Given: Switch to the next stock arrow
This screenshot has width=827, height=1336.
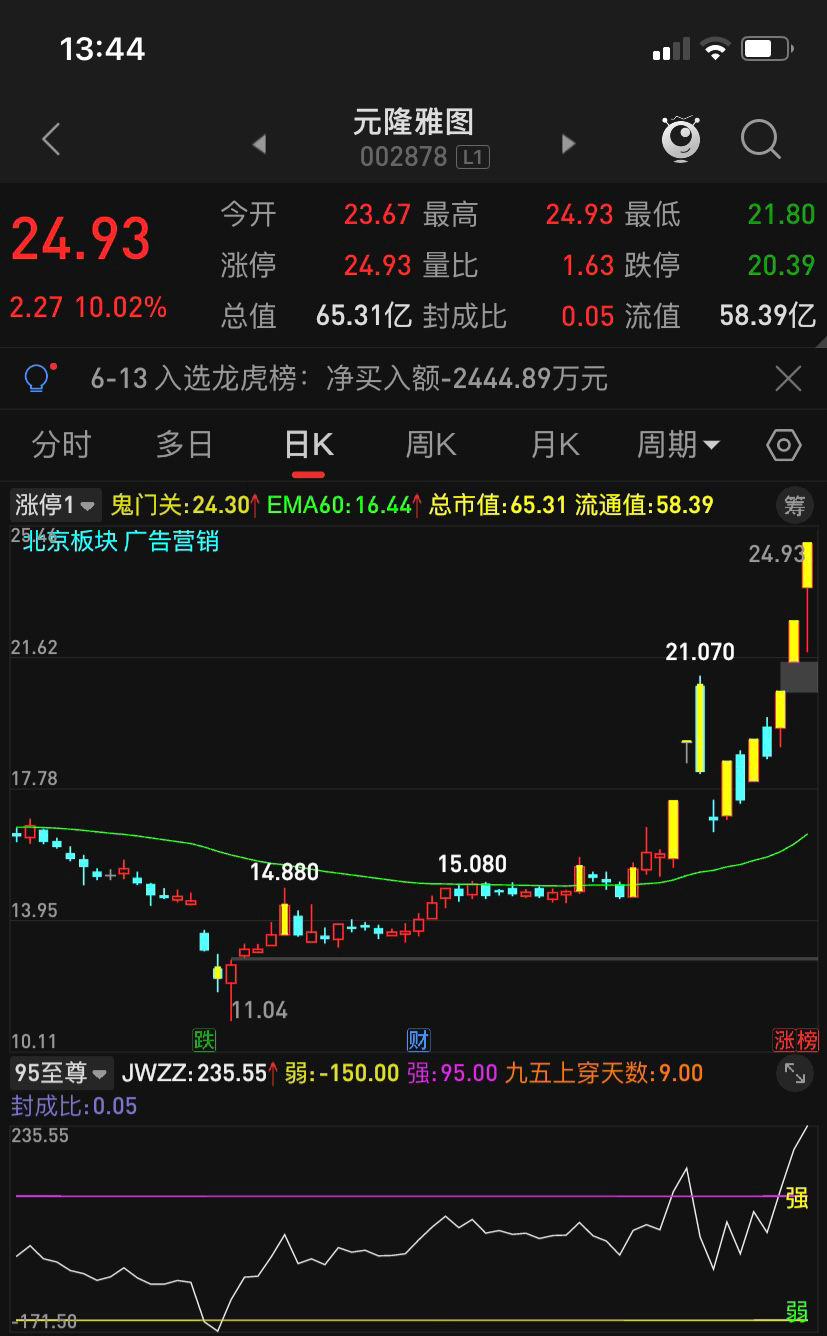Looking at the screenshot, I should click(x=568, y=144).
